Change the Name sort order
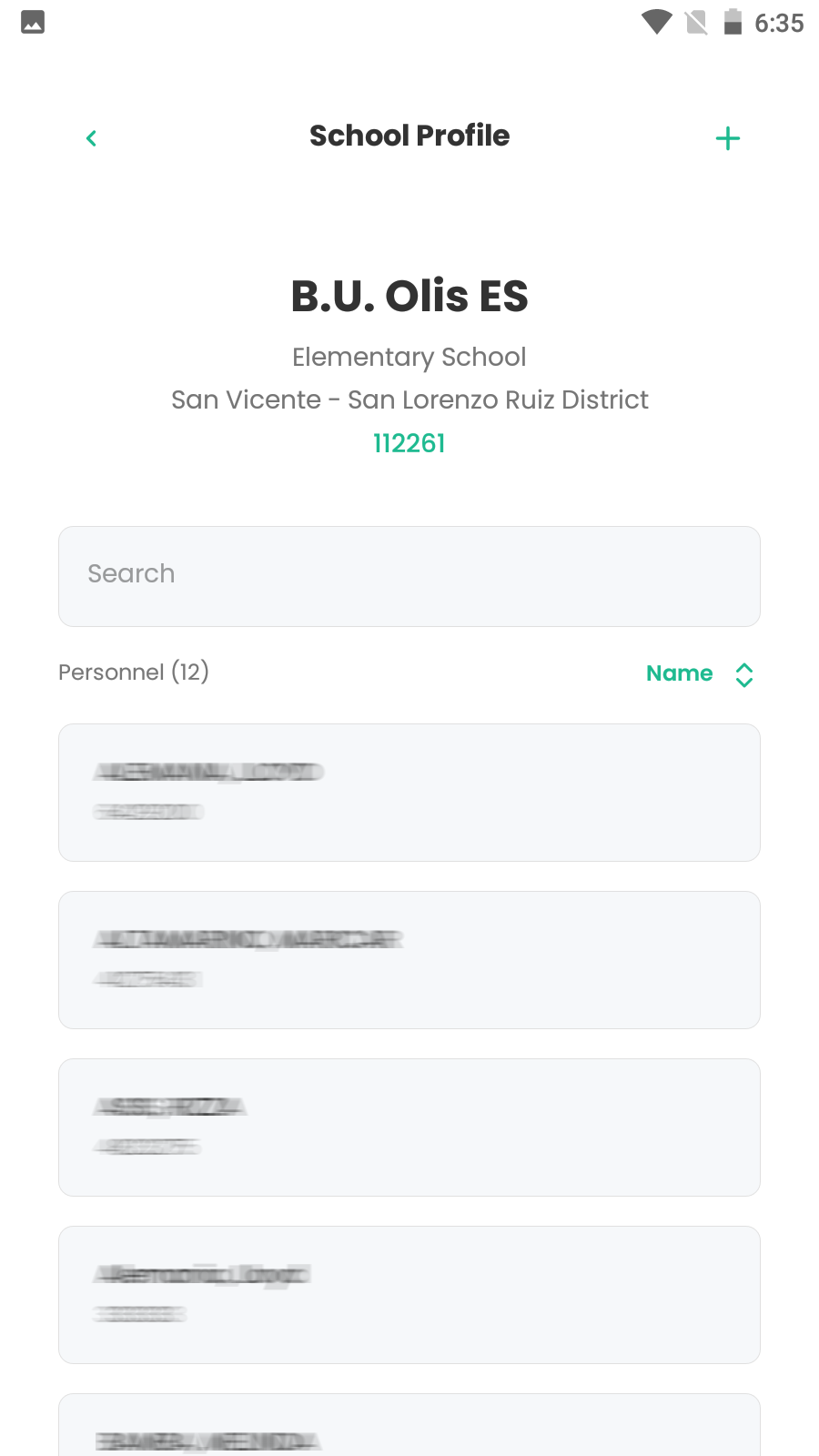Viewport: 819px width, 1456px height. (x=699, y=673)
